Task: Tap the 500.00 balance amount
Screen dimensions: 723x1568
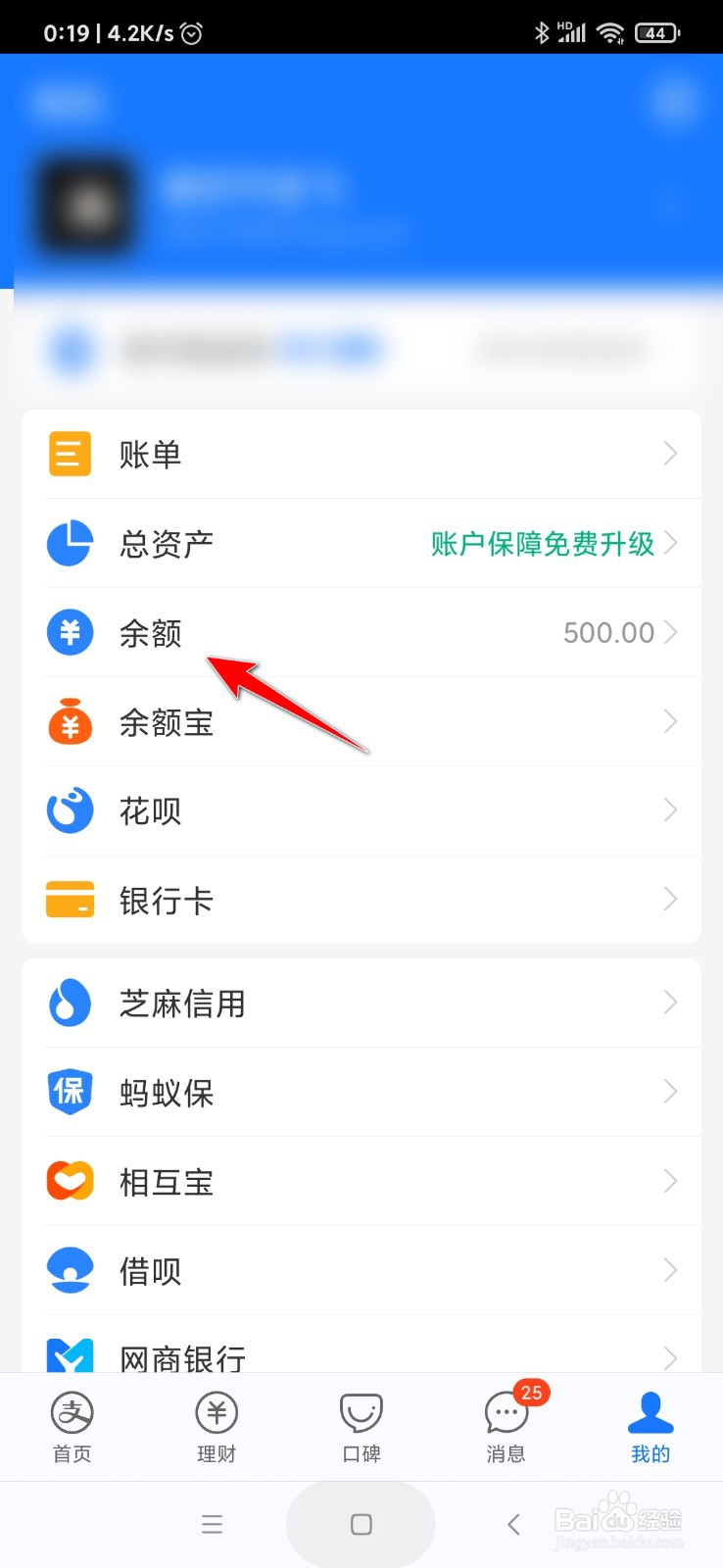Action: (x=608, y=633)
